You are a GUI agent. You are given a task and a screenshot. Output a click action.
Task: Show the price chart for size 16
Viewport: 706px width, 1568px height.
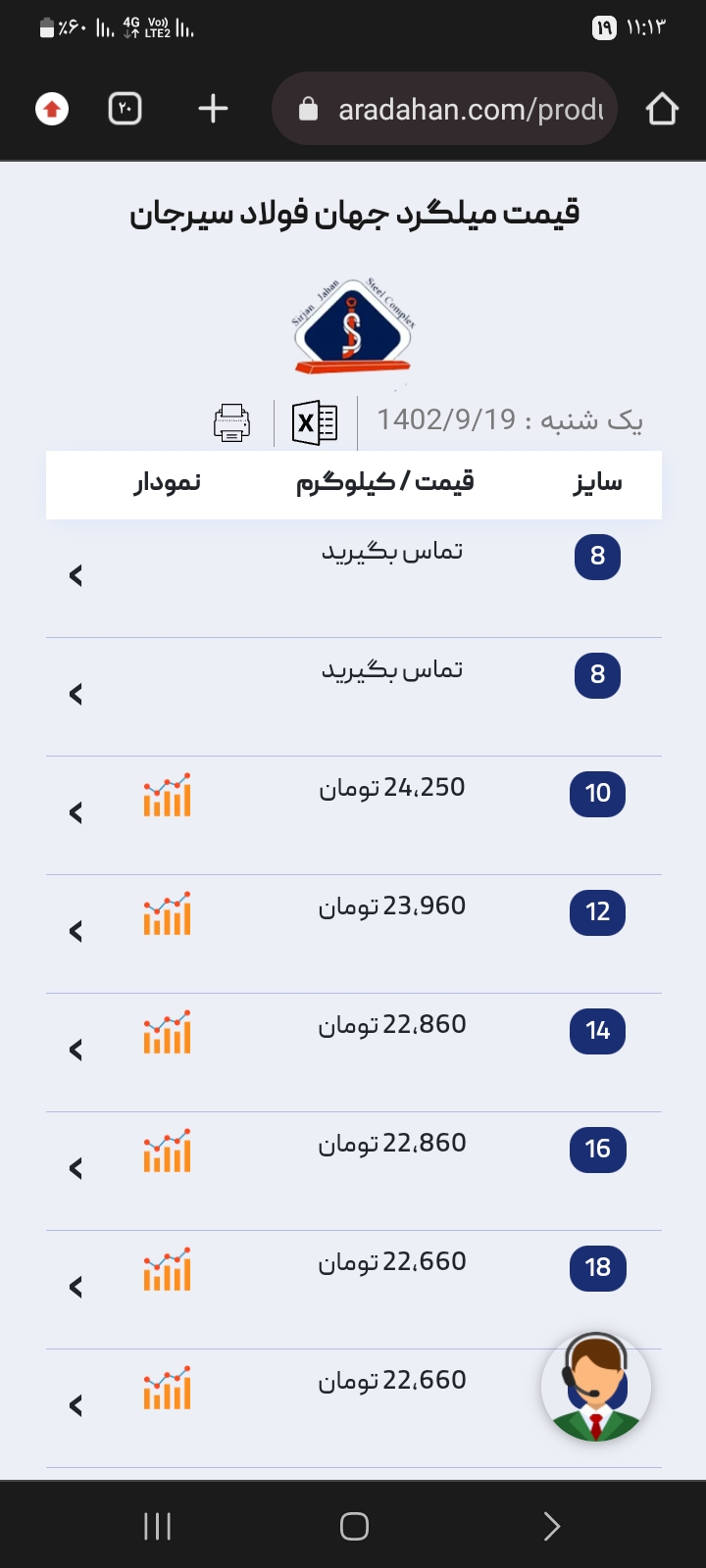pyautogui.click(x=167, y=1151)
